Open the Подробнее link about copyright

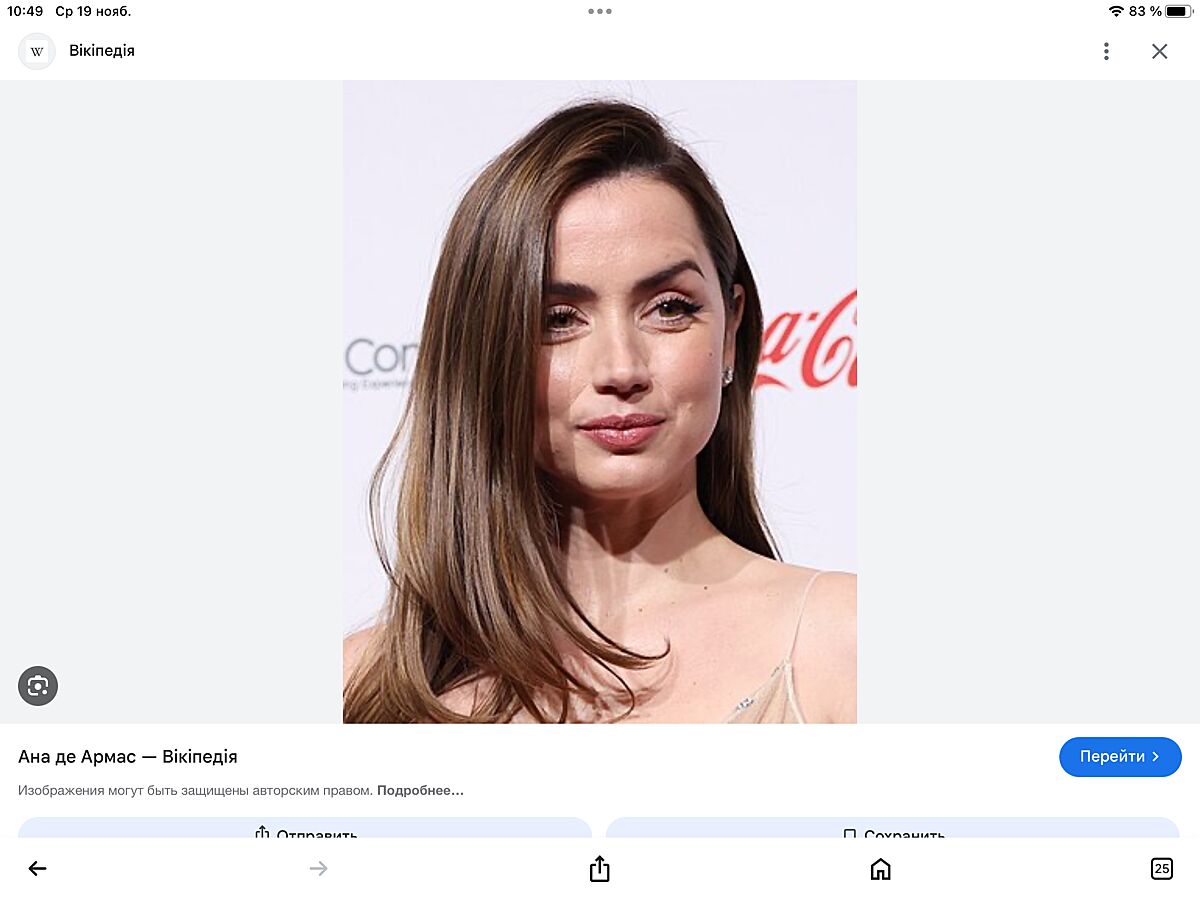[420, 790]
